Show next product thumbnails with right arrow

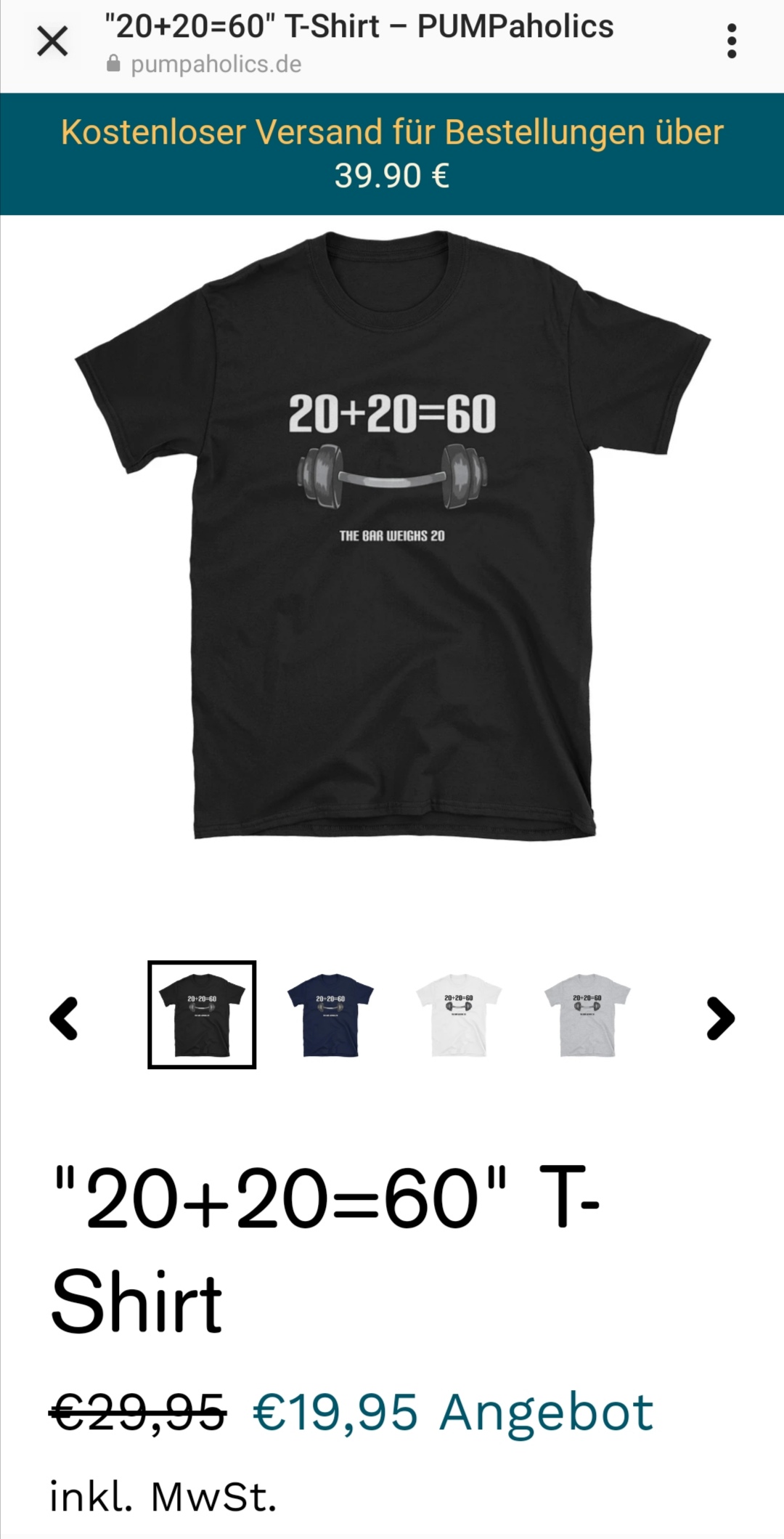(x=720, y=1018)
